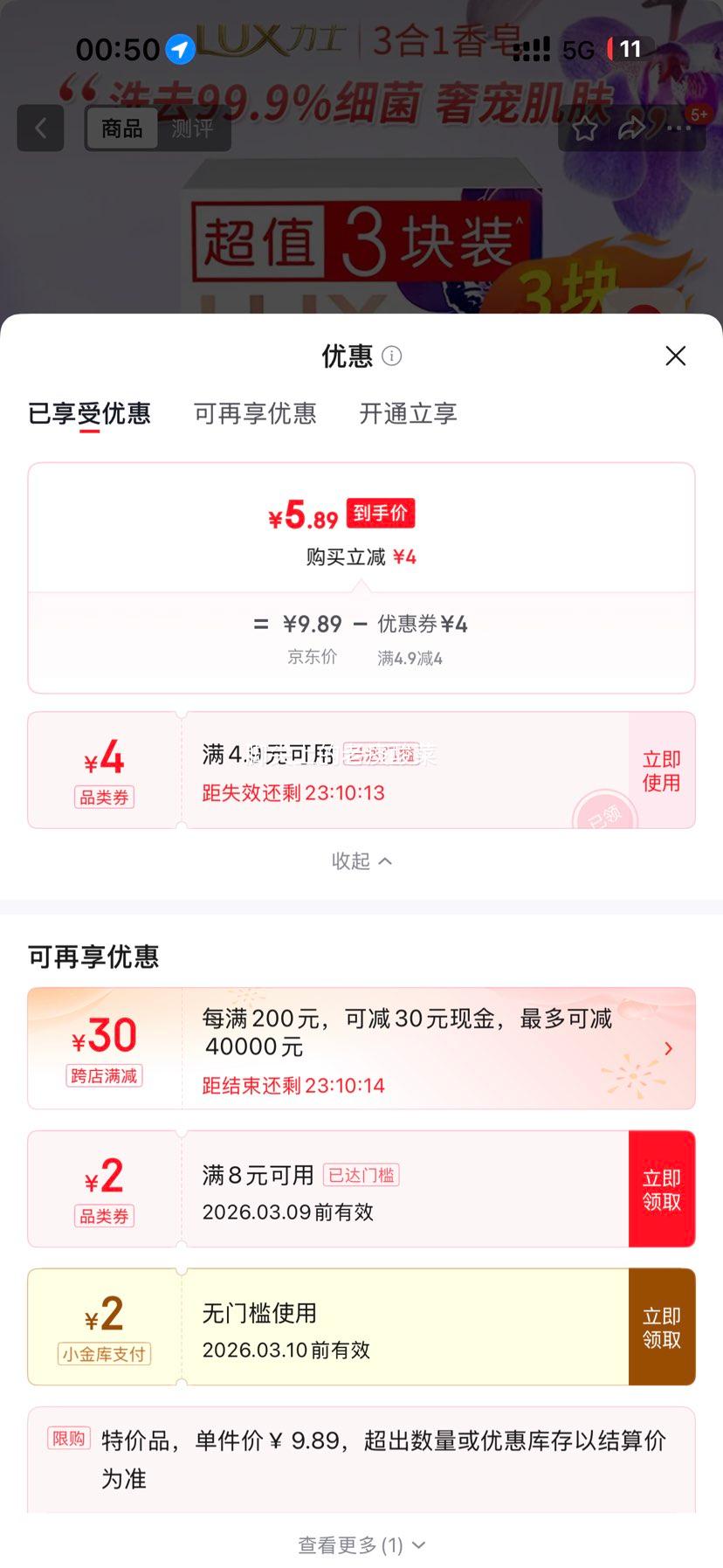Open sharing options via the share icon
The image size is (723, 1568).
point(630,128)
